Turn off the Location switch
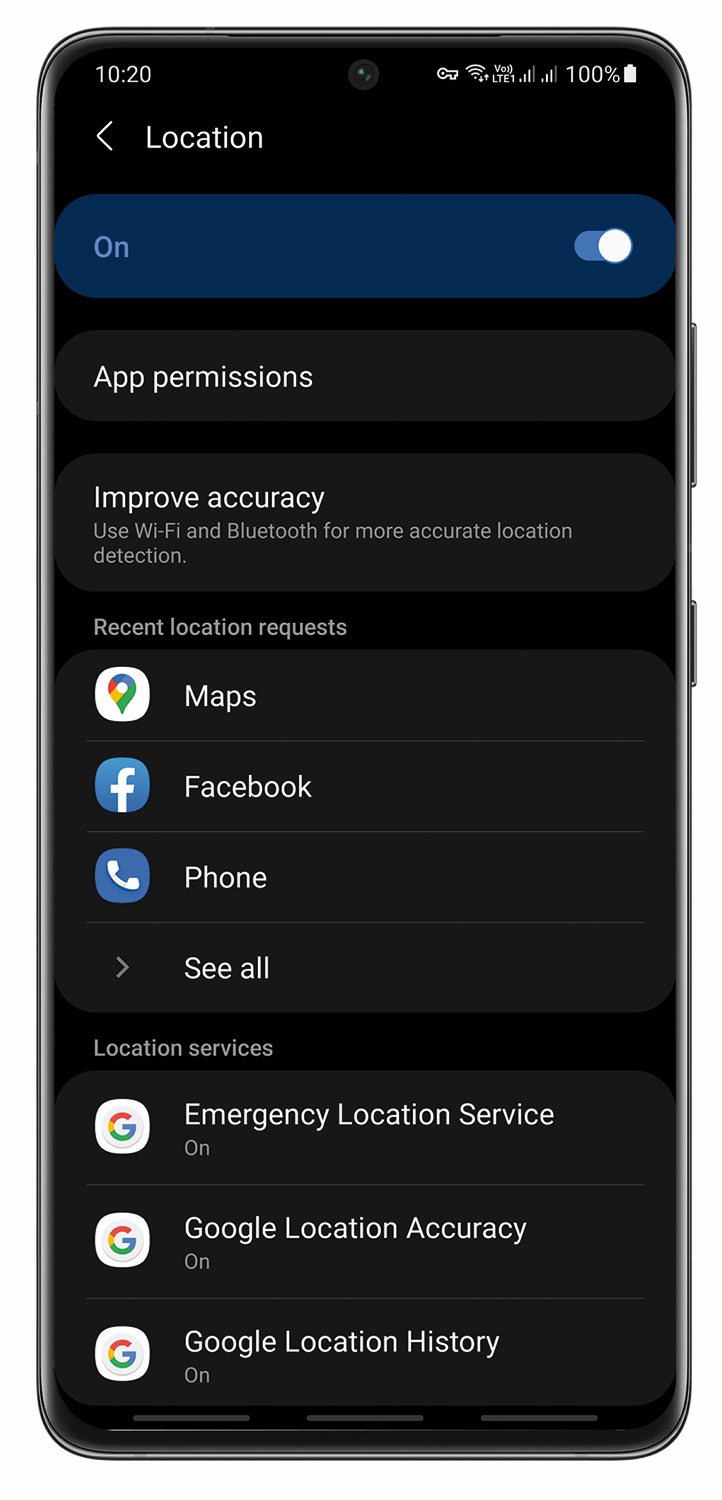The height and width of the screenshot is (1500, 722). tap(603, 246)
